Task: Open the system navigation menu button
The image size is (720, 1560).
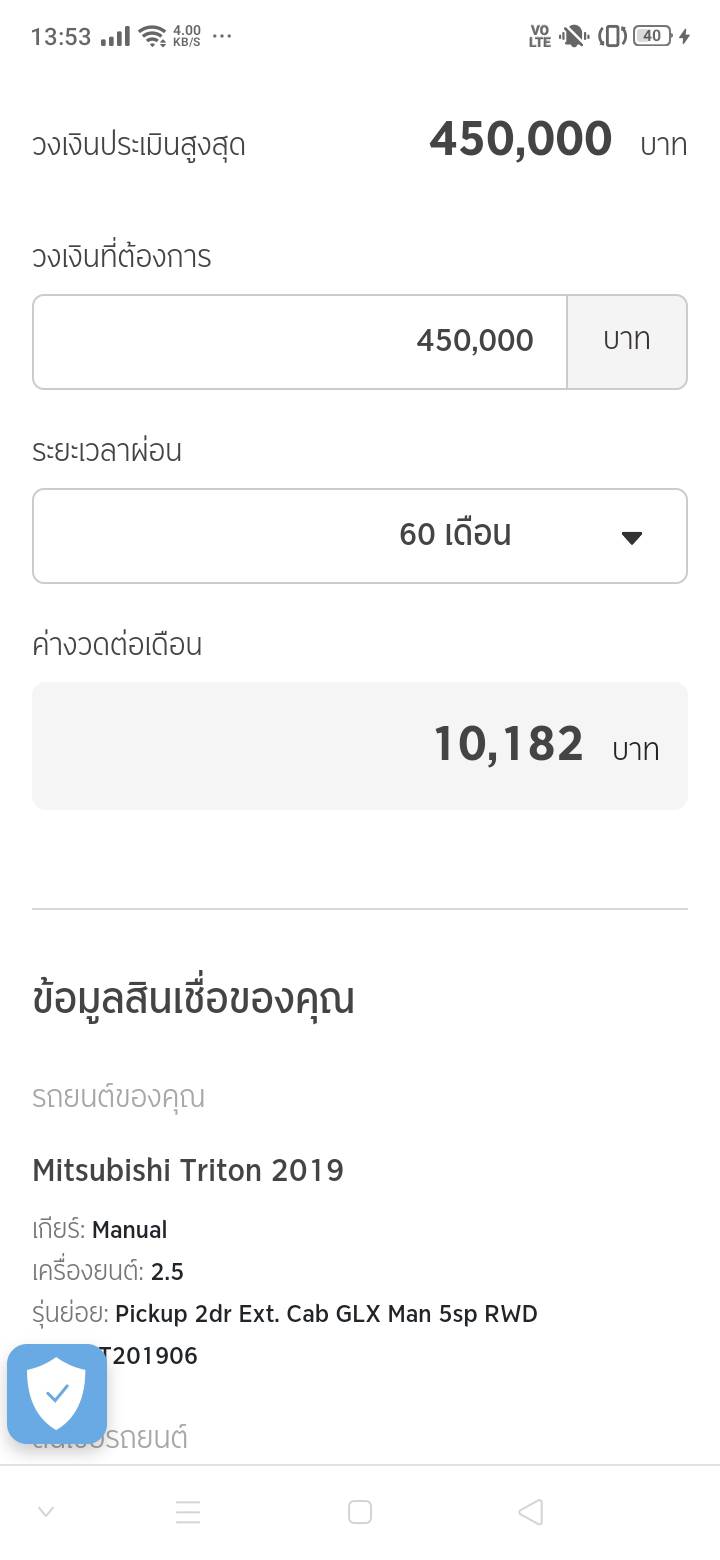Action: click(x=188, y=1512)
